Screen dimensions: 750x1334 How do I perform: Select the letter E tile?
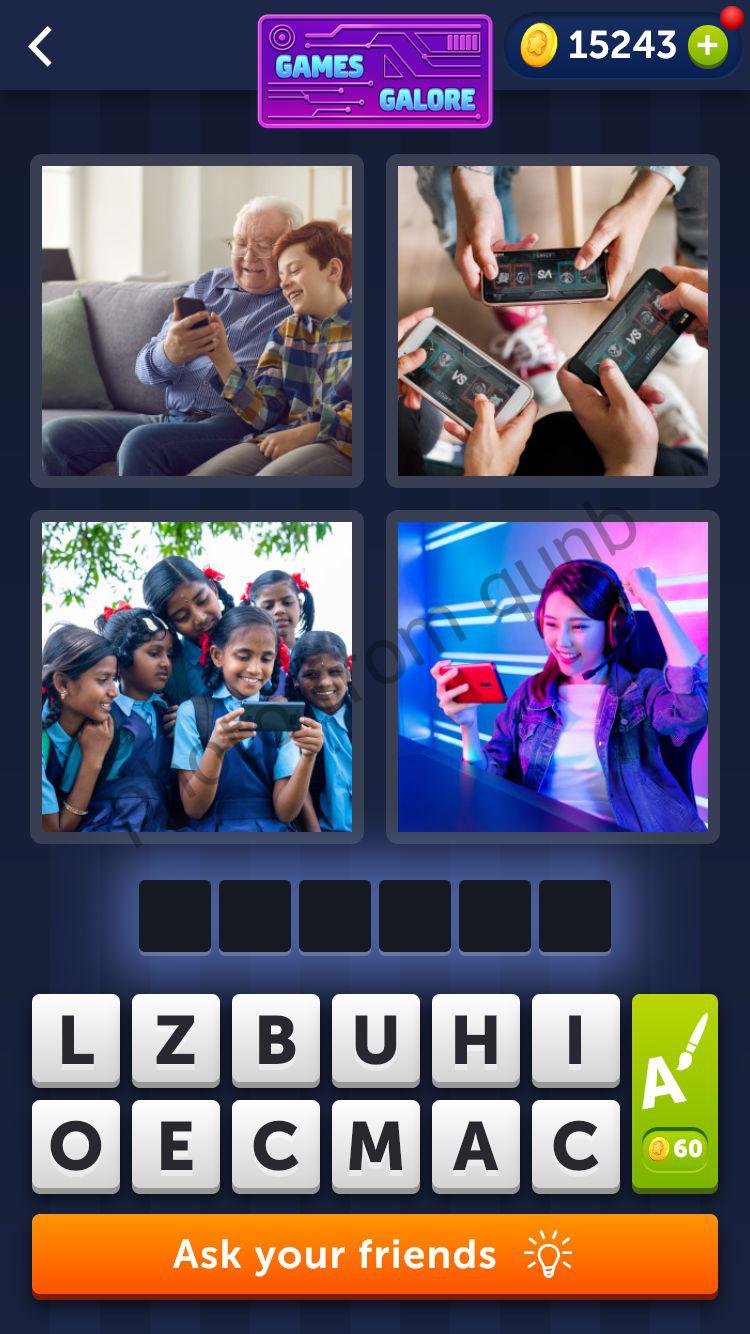tap(176, 1146)
